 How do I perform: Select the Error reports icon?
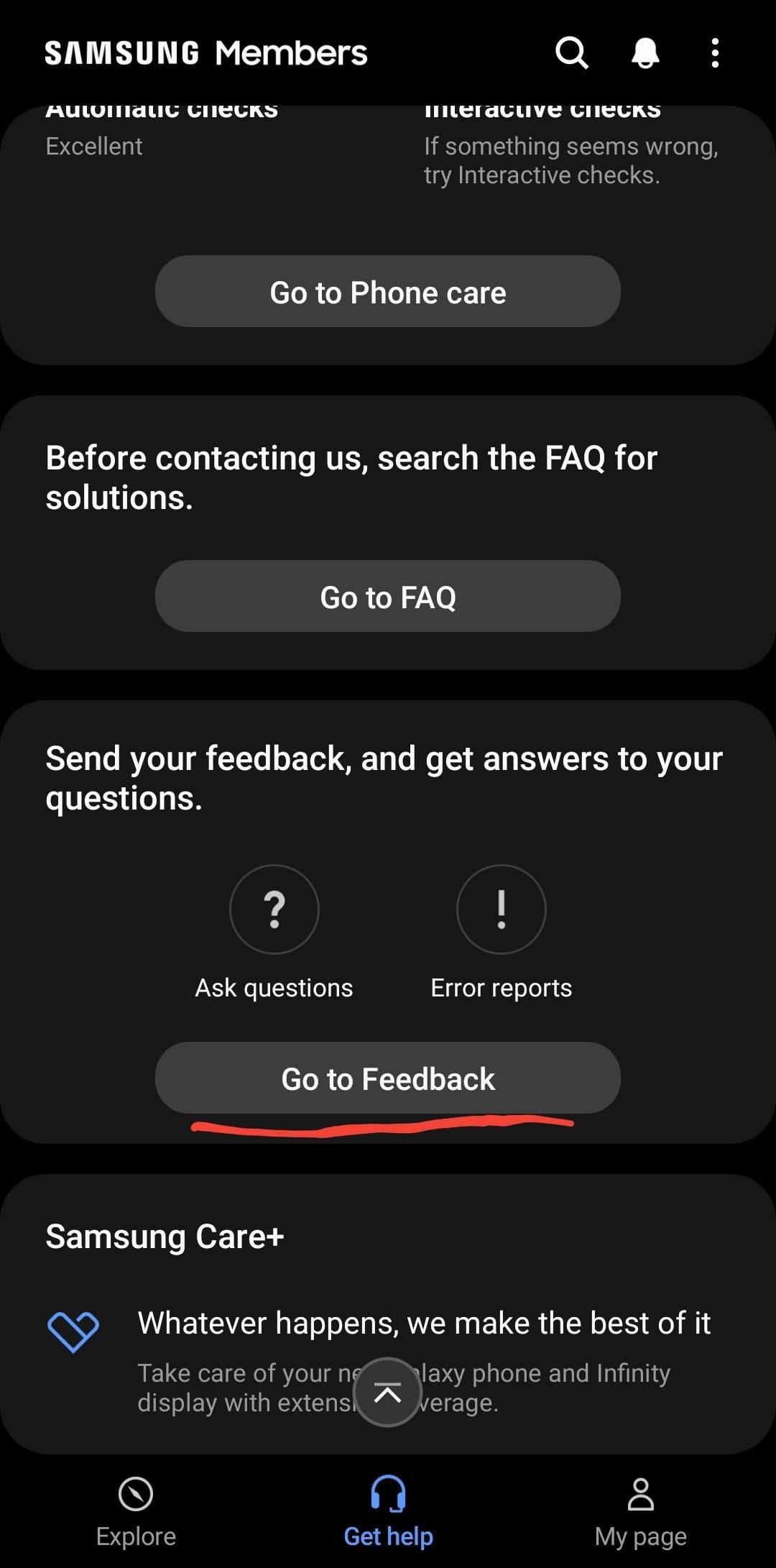501,909
